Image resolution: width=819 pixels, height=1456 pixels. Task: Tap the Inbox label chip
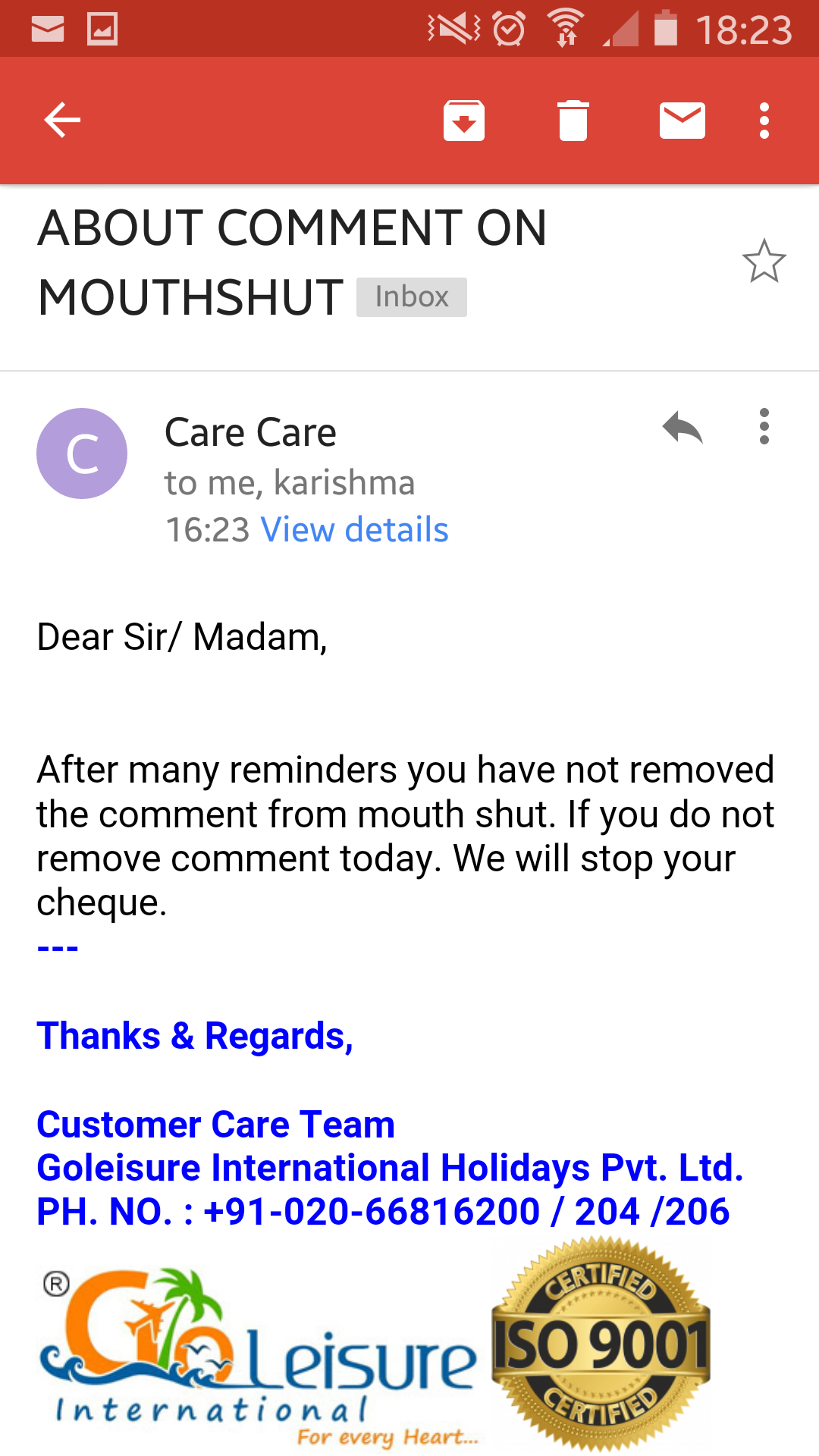[412, 297]
